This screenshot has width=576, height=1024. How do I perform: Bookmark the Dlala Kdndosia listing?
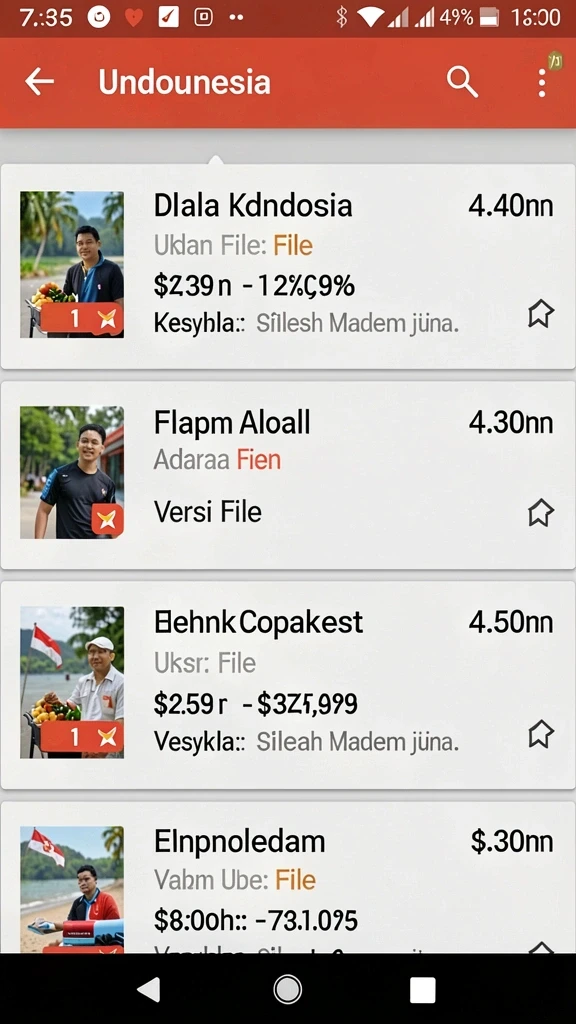coord(541,314)
